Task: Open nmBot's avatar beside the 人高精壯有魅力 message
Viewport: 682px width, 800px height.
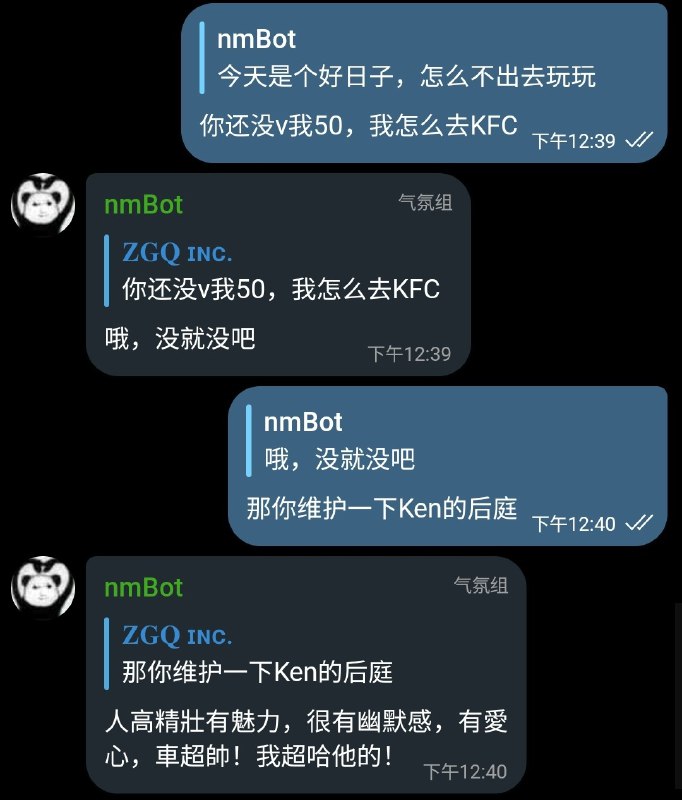Action: coord(43,588)
